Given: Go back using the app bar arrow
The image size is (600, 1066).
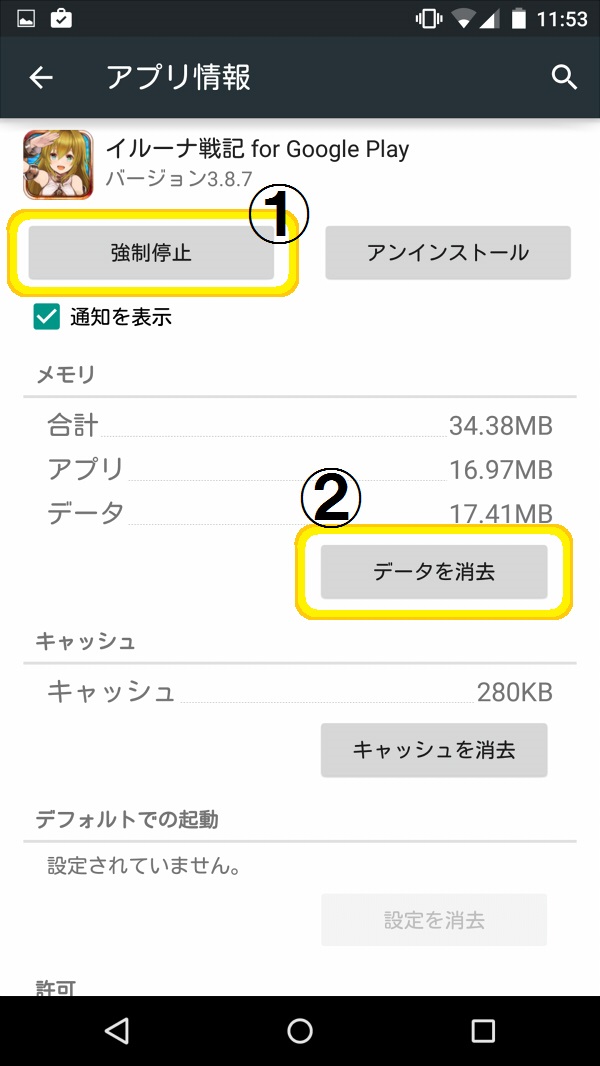Looking at the screenshot, I should click(x=40, y=77).
